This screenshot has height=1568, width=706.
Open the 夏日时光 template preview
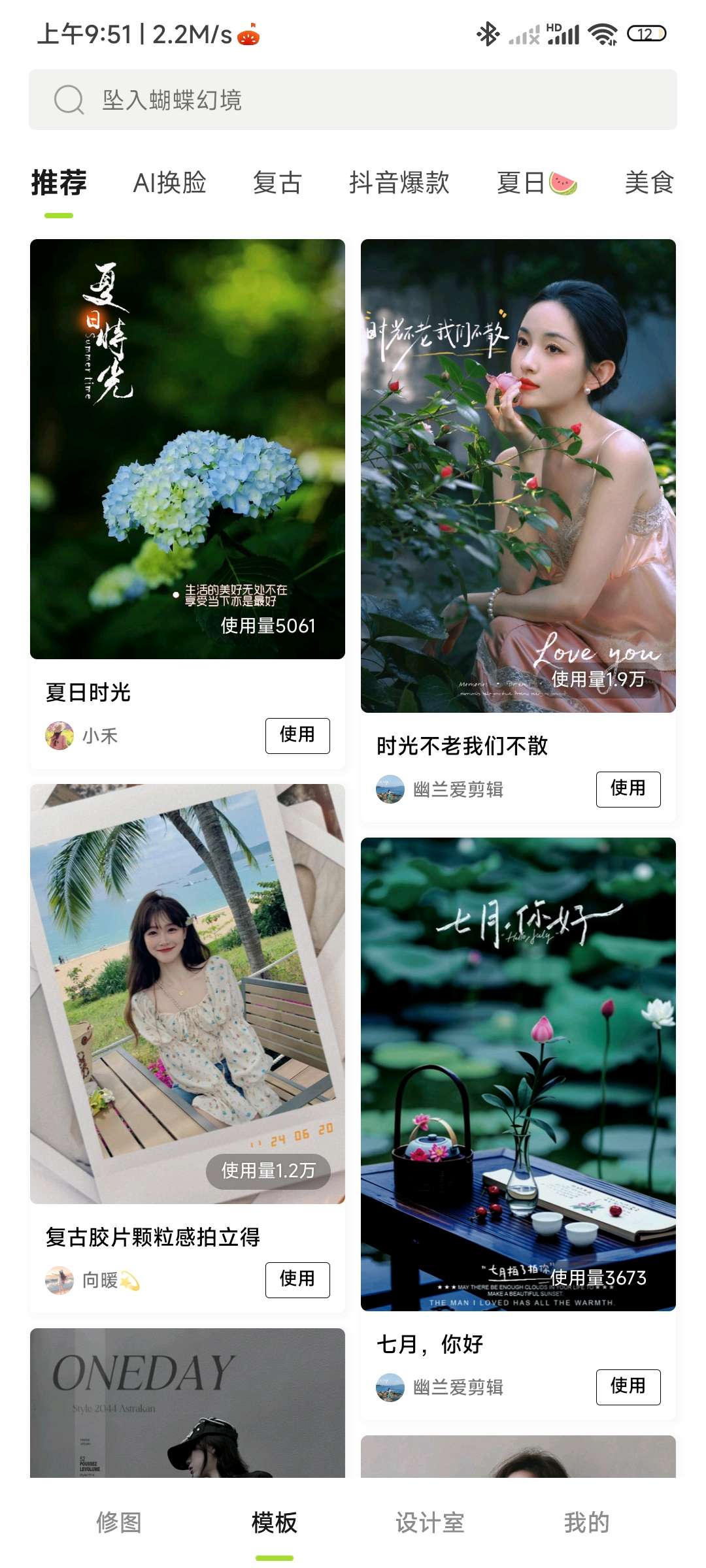pos(188,449)
